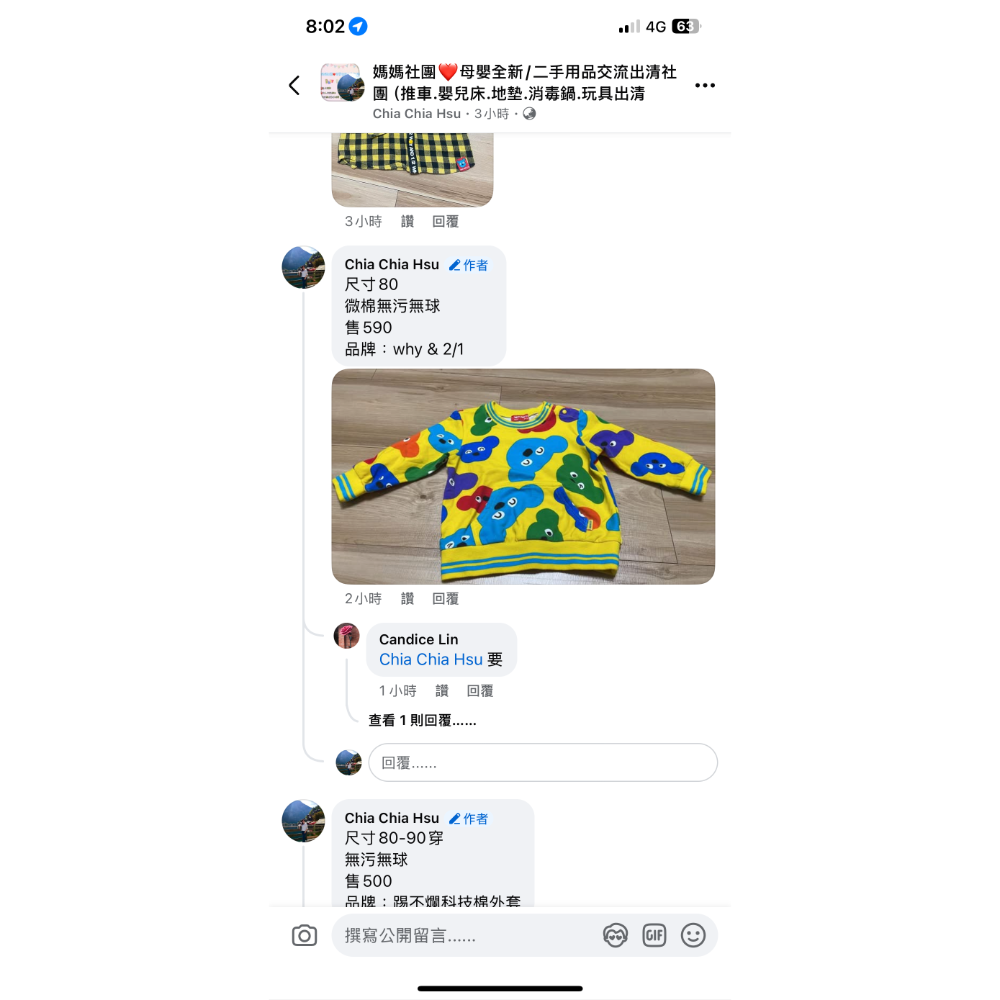Open the yellow bear sweatshirt photo
The height and width of the screenshot is (1000, 1000).
pos(523,477)
